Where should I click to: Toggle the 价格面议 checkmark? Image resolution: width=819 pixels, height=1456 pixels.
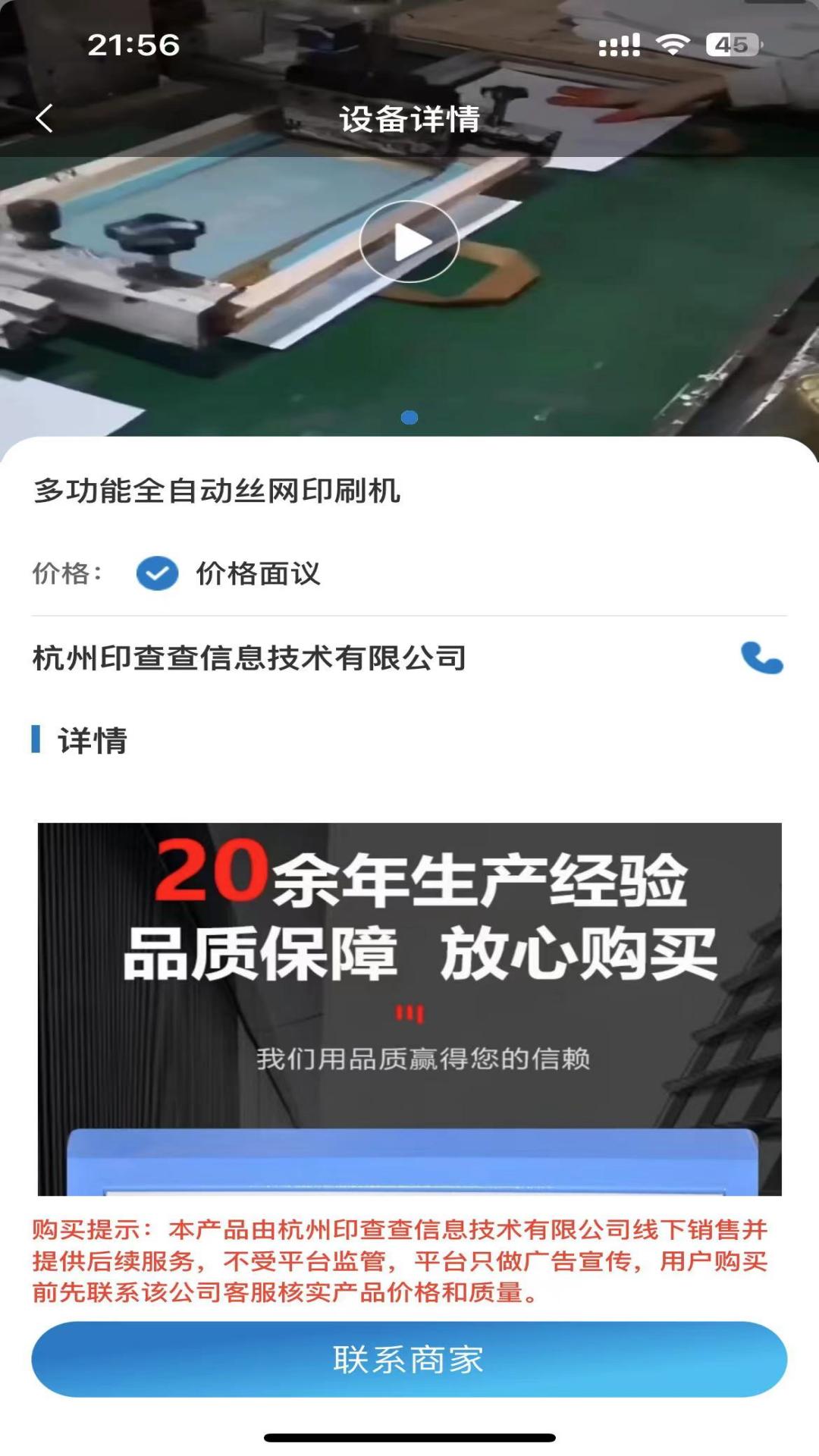157,573
